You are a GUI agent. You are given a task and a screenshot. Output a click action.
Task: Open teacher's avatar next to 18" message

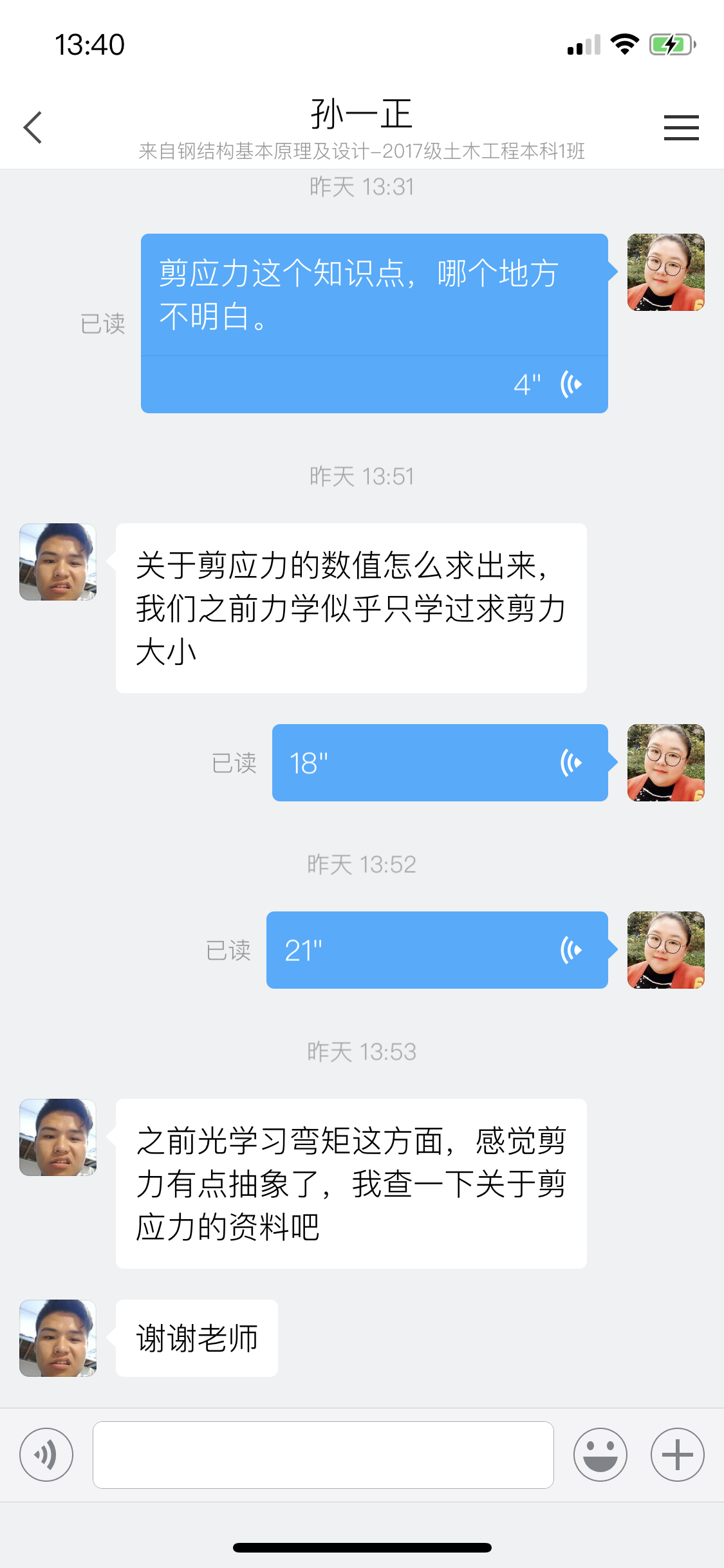click(x=665, y=763)
